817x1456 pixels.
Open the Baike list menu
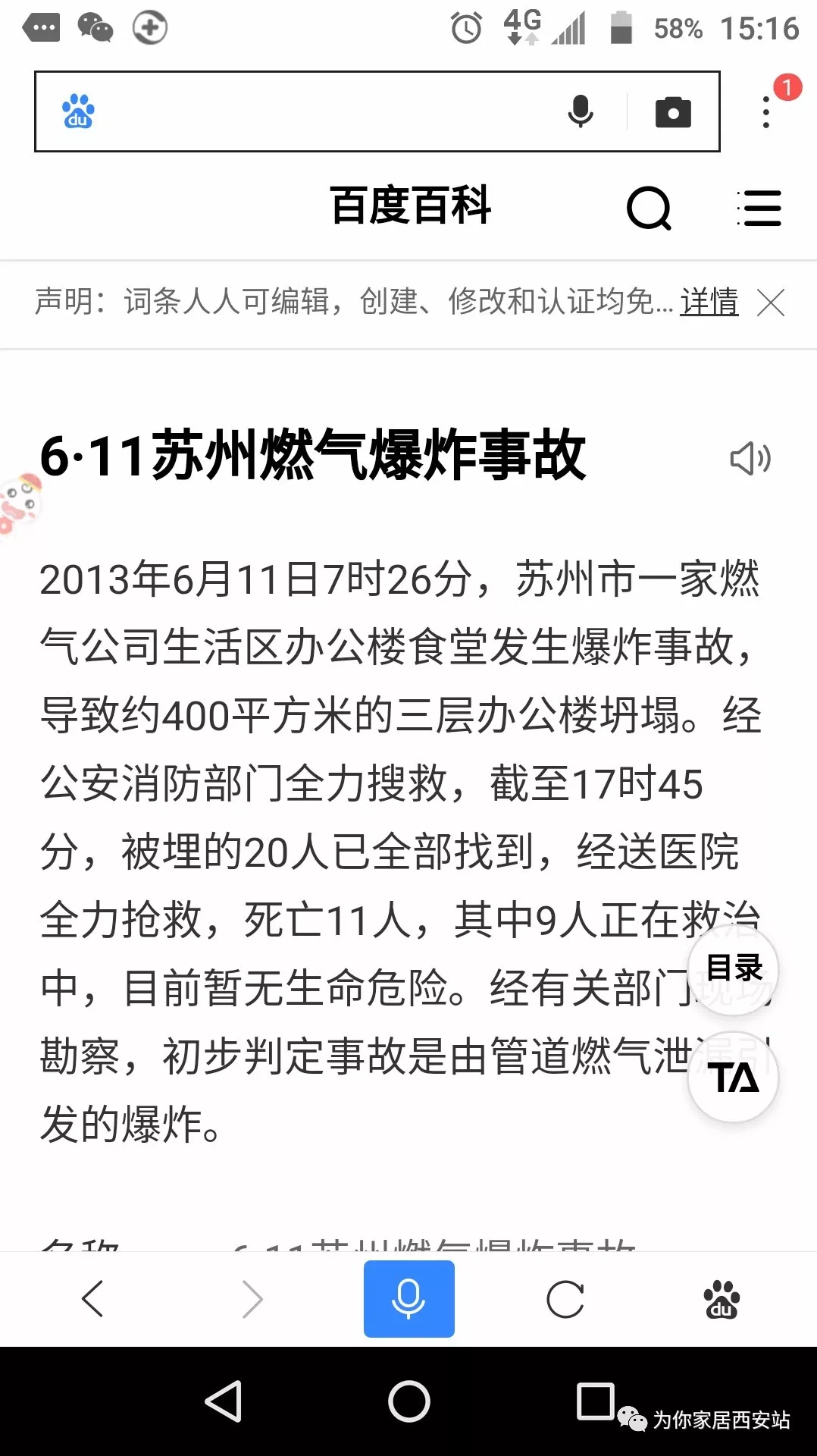click(759, 208)
